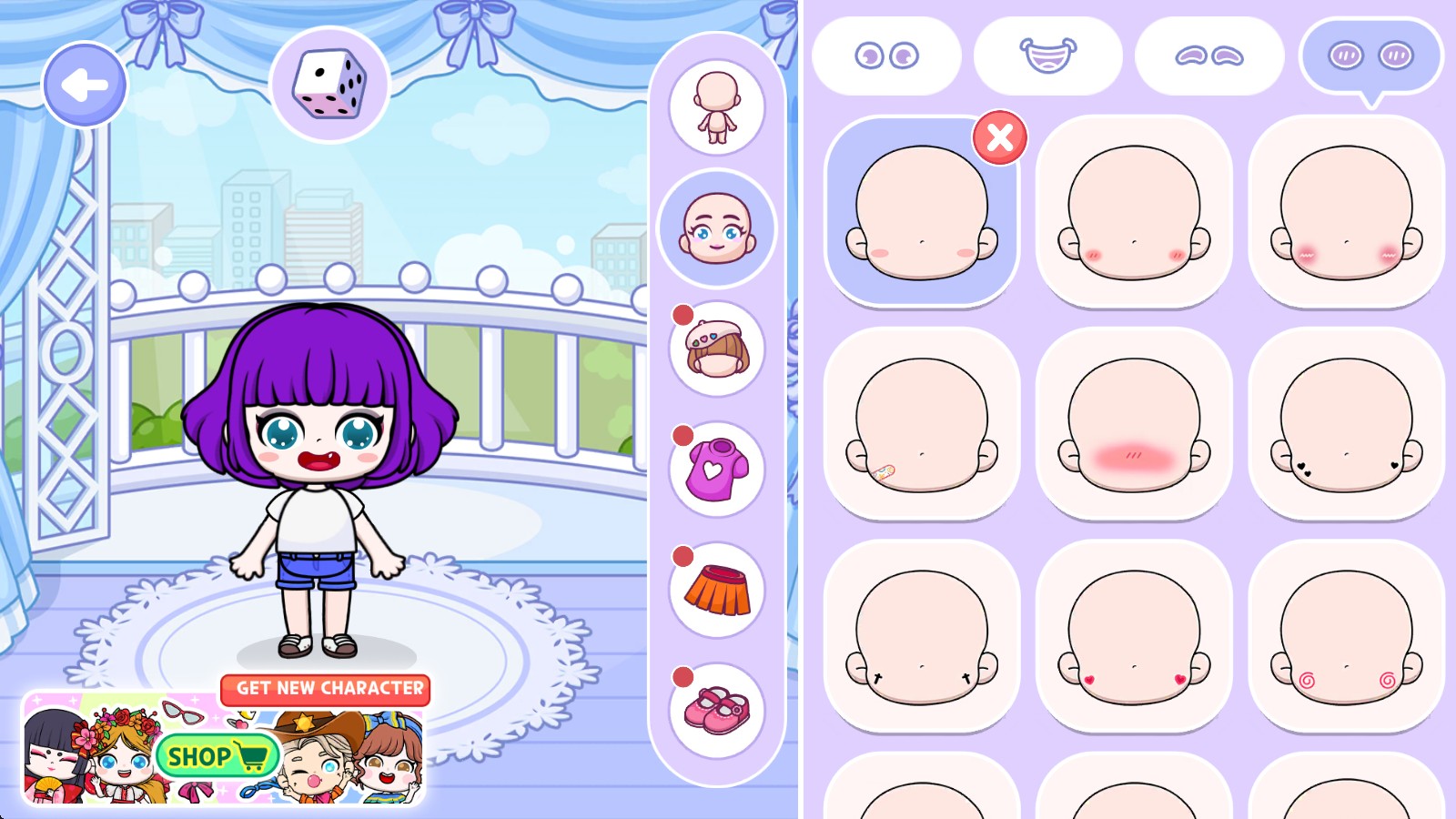1456x819 pixels.
Task: Remove the selected blush with red X
Action: (999, 138)
